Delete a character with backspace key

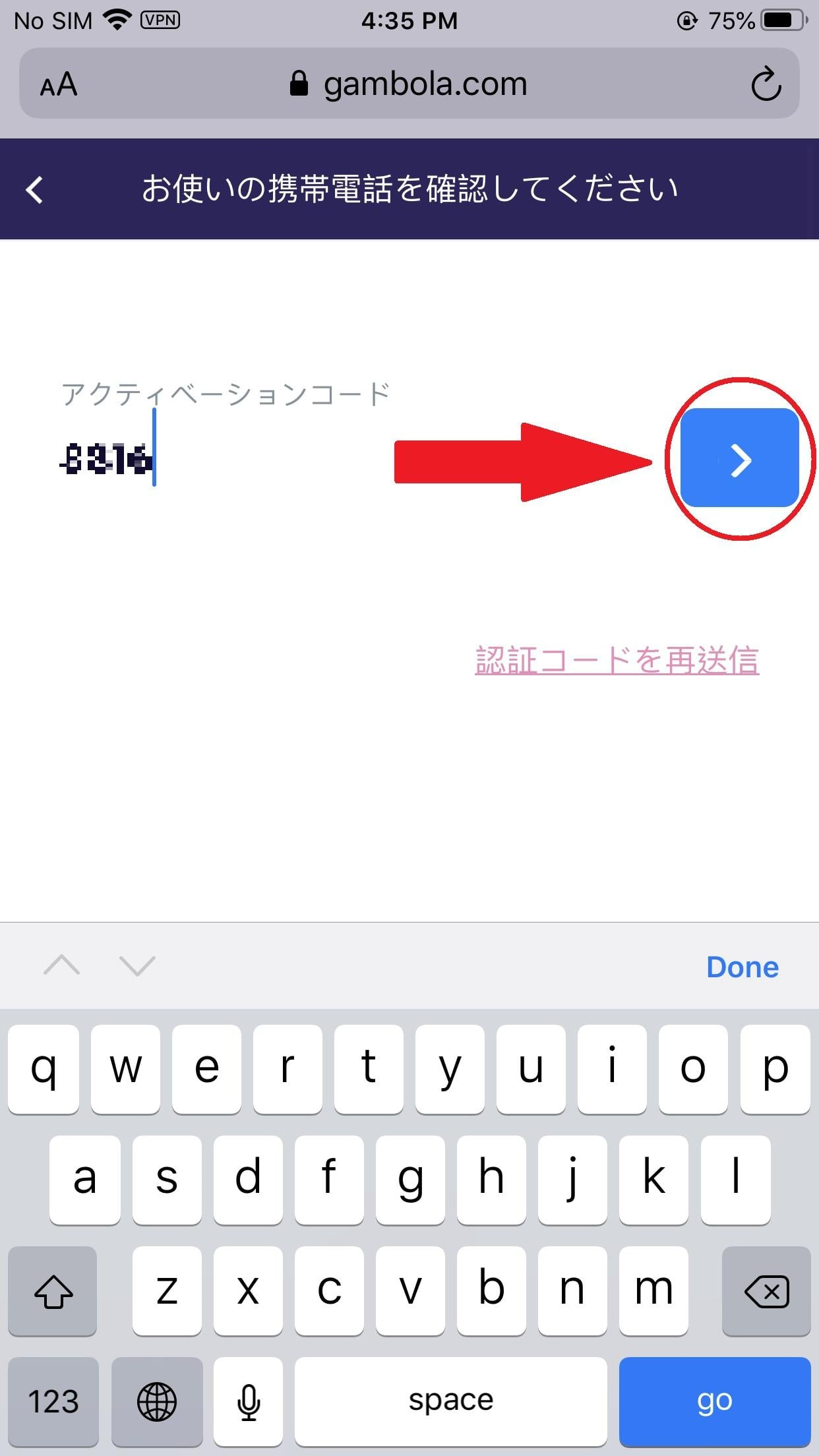pos(766,1290)
